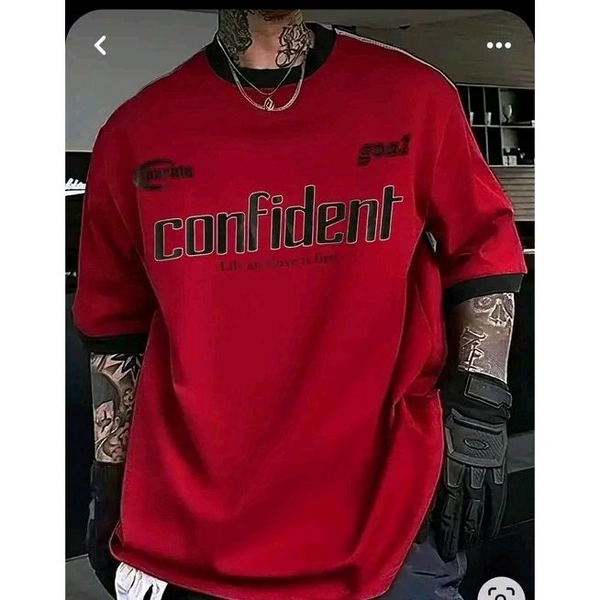Go back using the top-left arrow

(100, 45)
